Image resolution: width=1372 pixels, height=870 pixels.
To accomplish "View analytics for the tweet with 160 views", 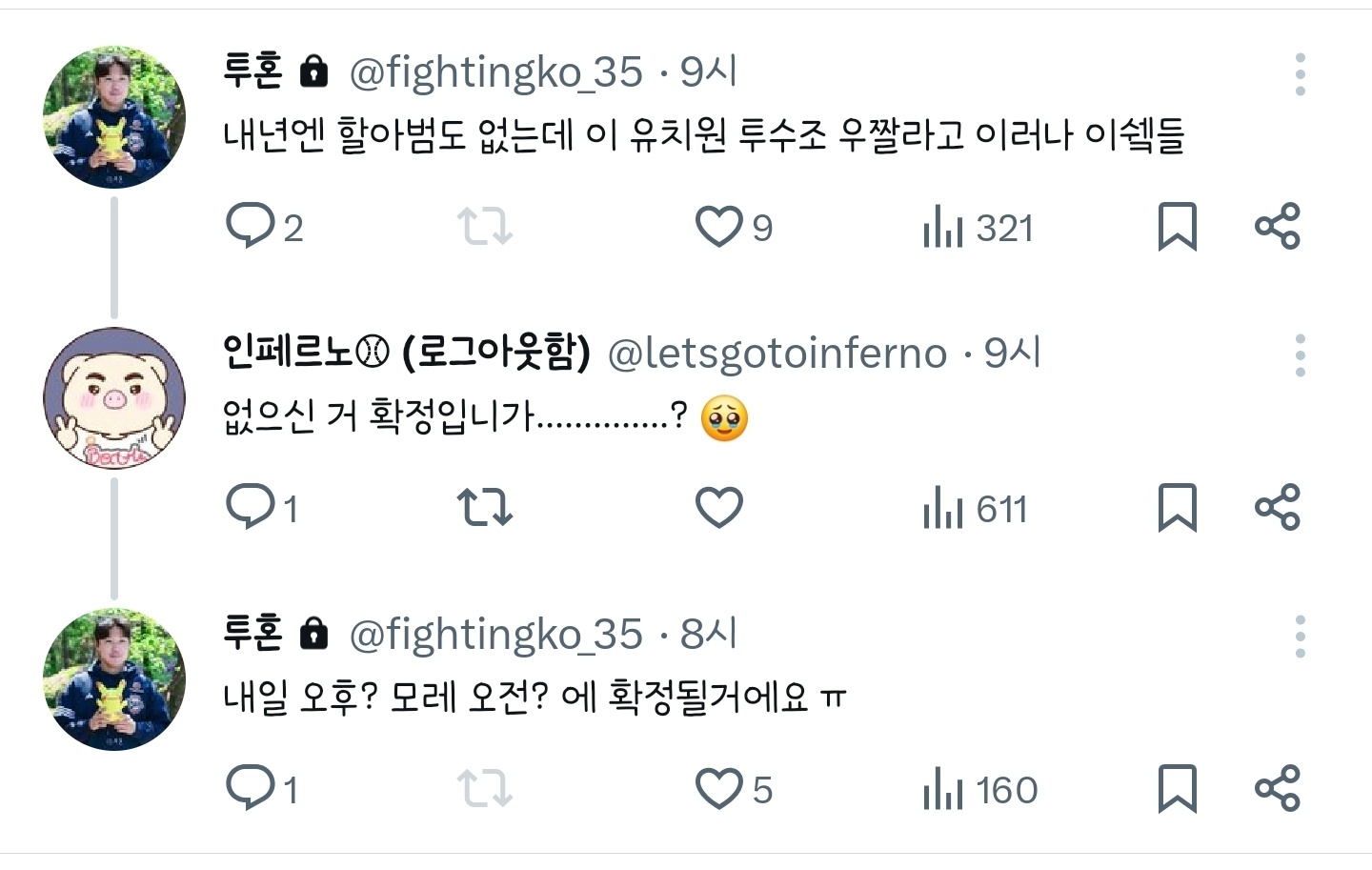I will (979, 790).
